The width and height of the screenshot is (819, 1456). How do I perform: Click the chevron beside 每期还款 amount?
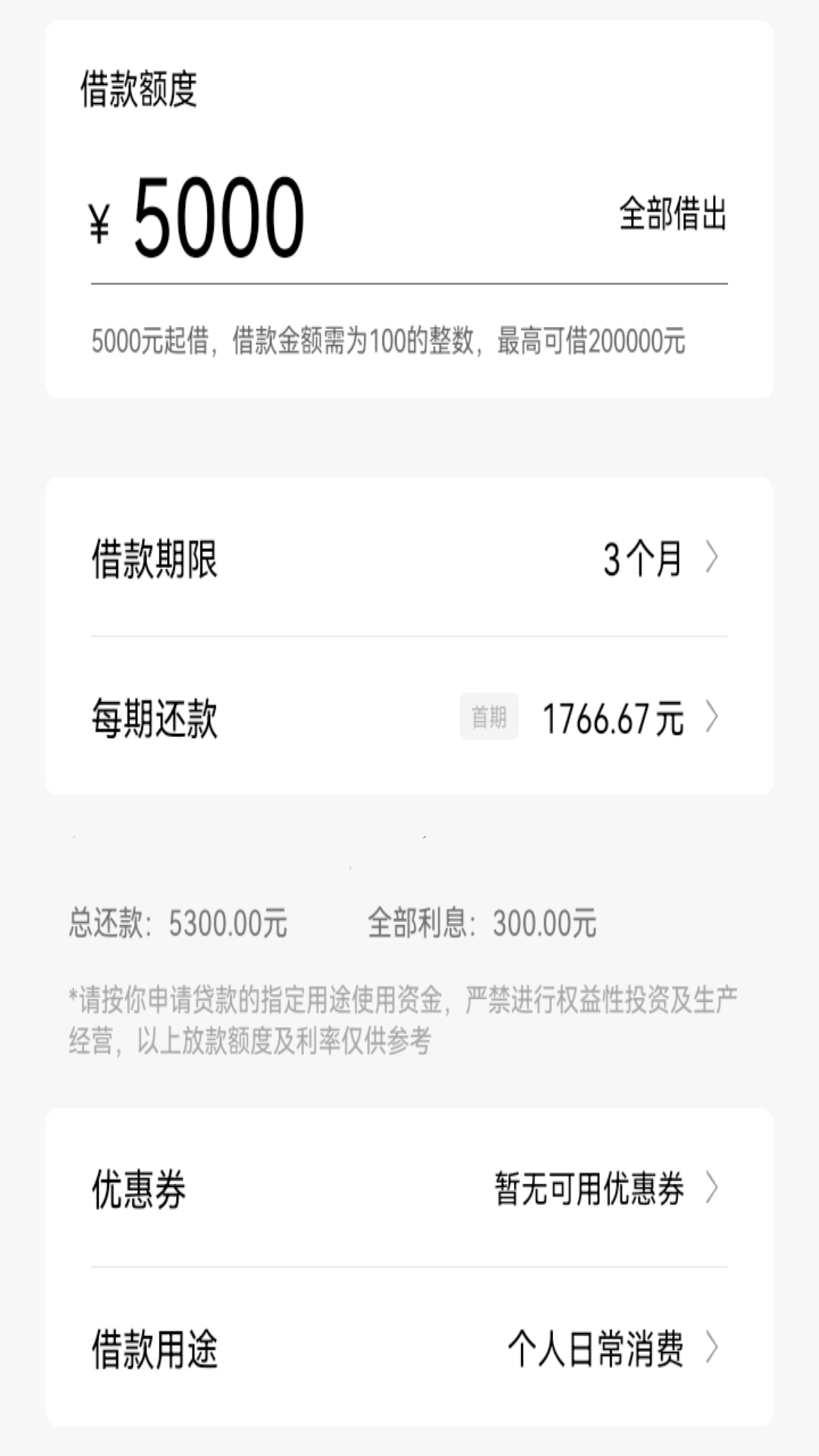[714, 714]
